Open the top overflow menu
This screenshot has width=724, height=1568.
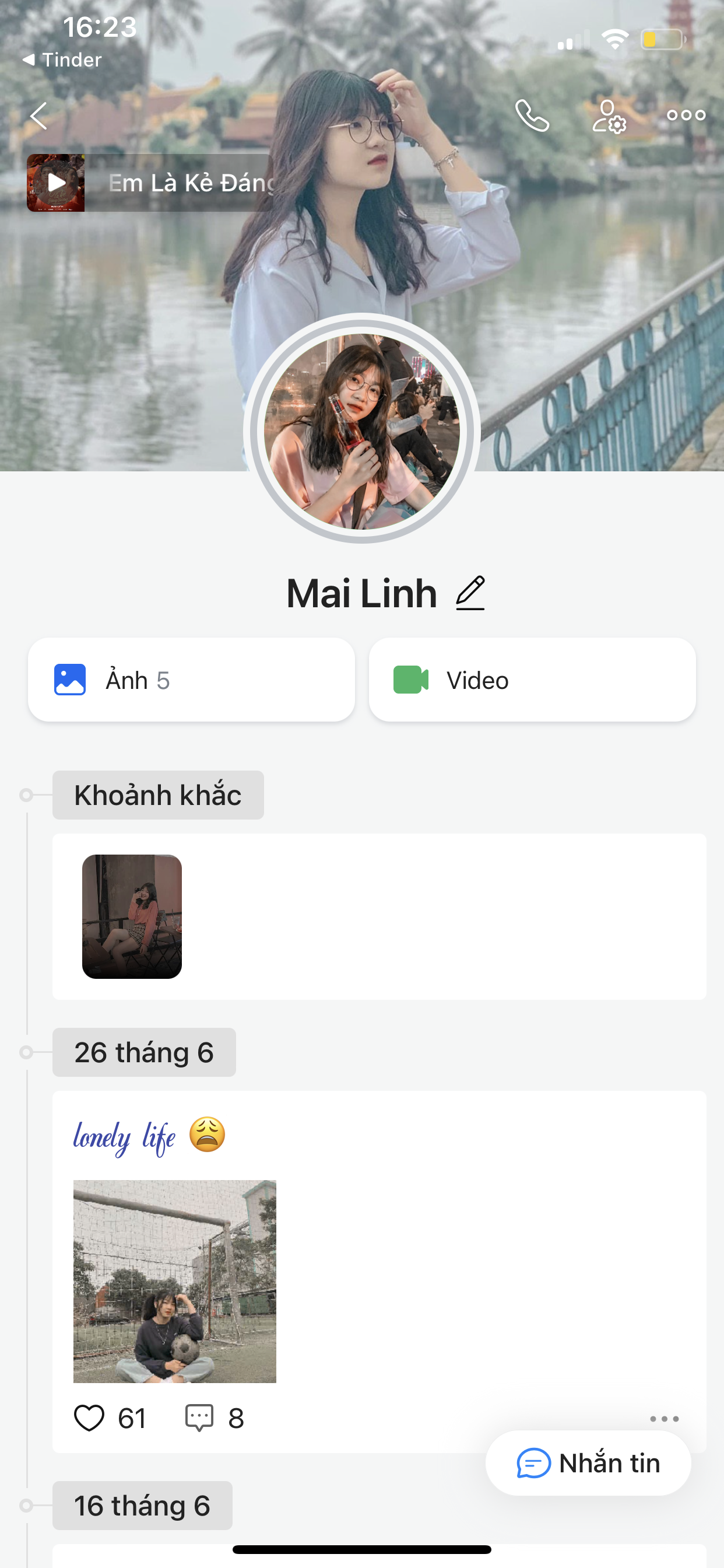(x=686, y=115)
